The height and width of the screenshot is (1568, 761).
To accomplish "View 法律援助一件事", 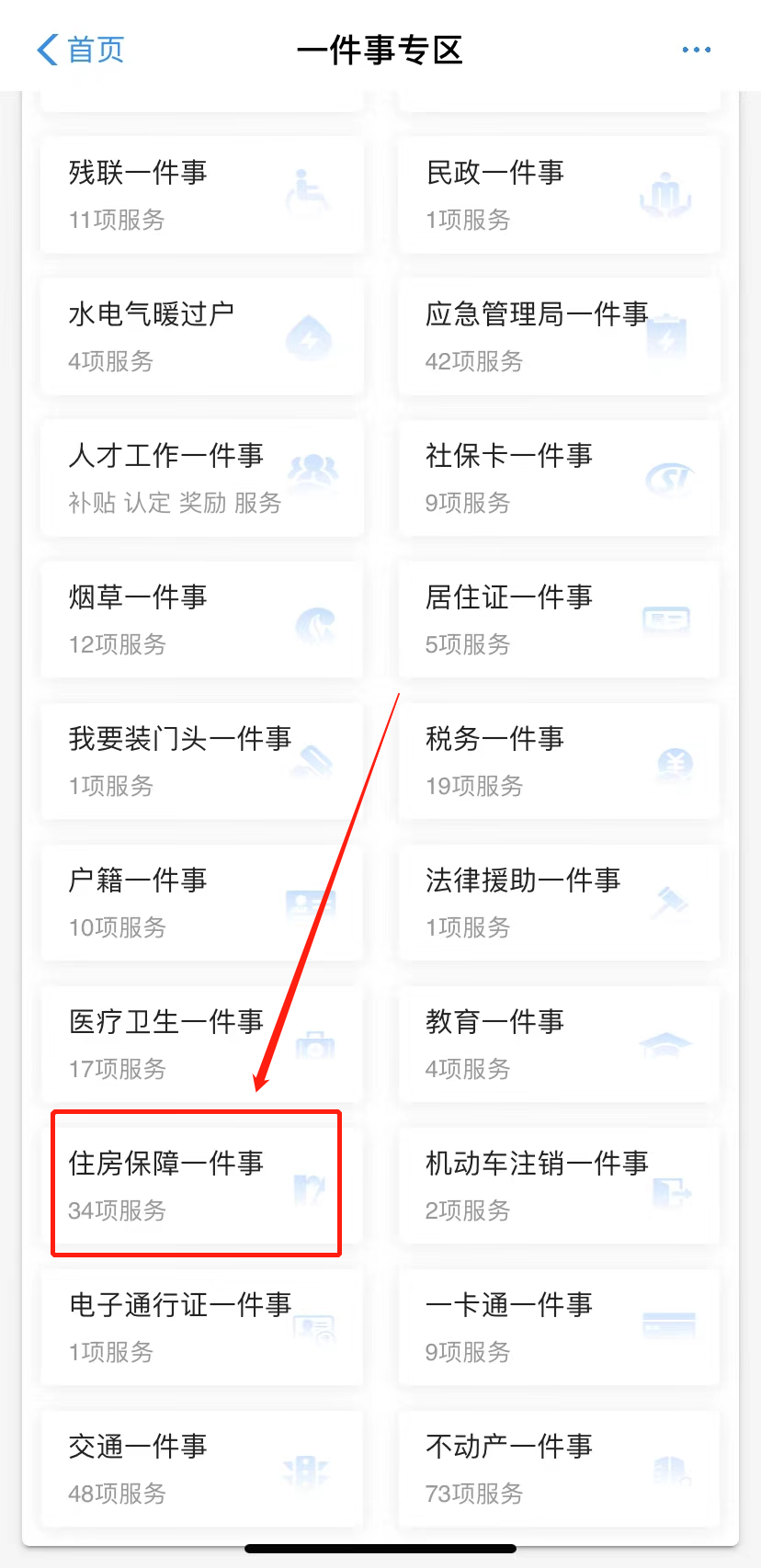I will coord(559,903).
